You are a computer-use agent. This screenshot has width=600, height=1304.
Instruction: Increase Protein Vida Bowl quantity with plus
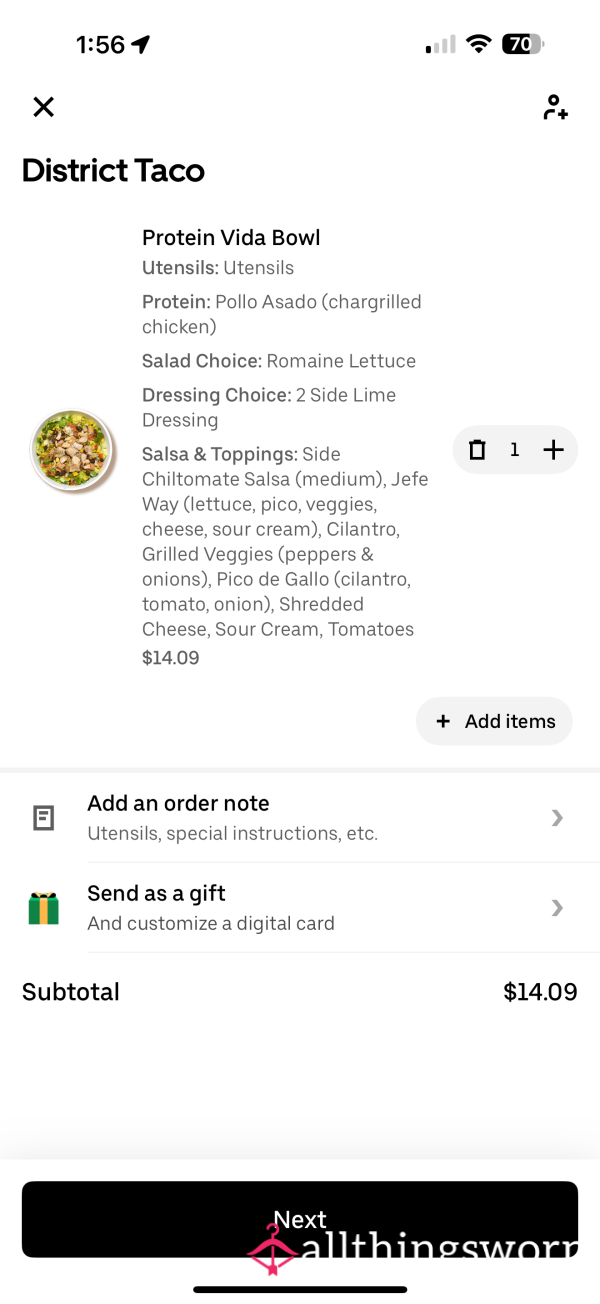click(553, 450)
